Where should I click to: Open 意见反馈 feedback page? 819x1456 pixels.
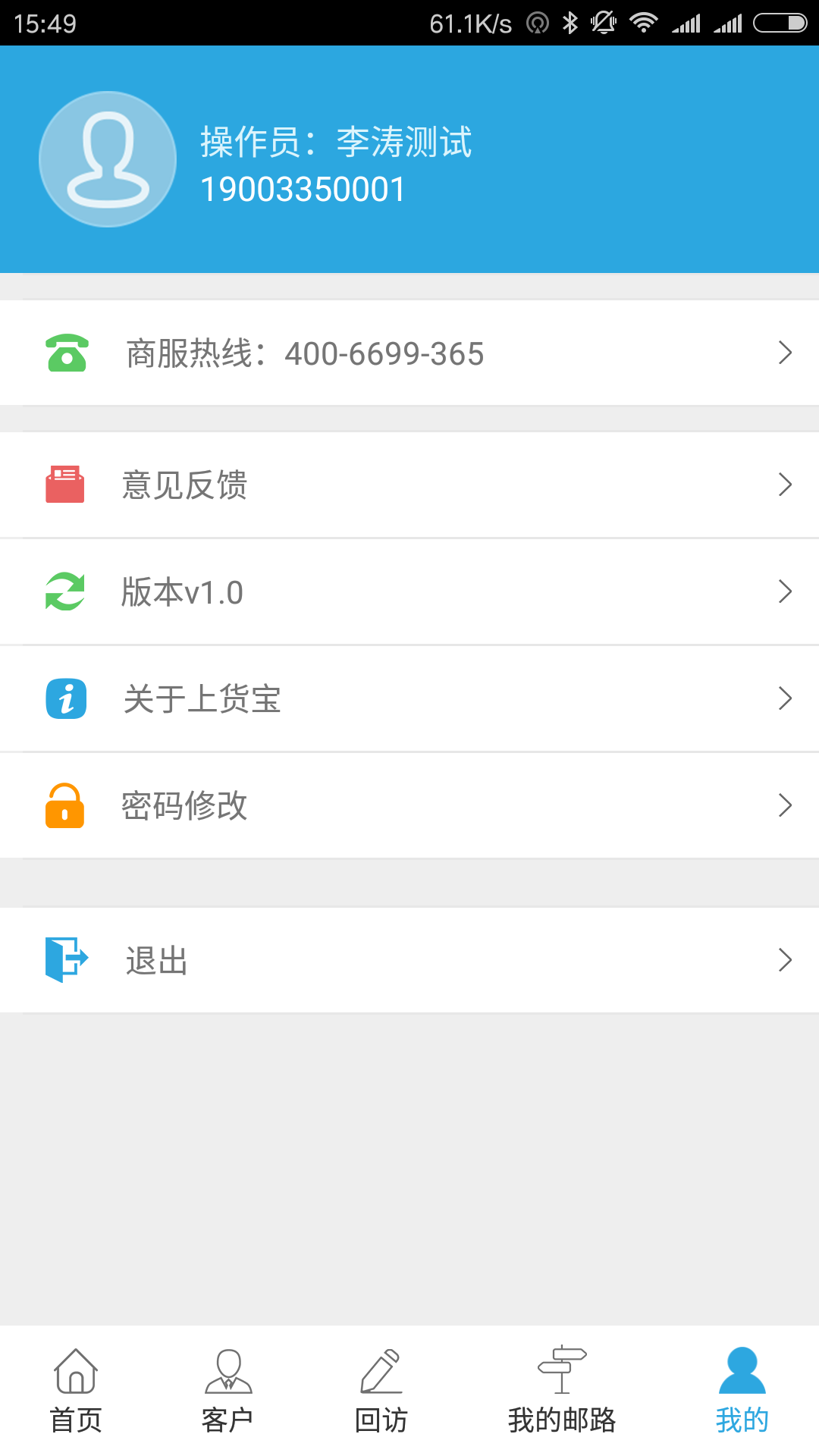click(409, 485)
